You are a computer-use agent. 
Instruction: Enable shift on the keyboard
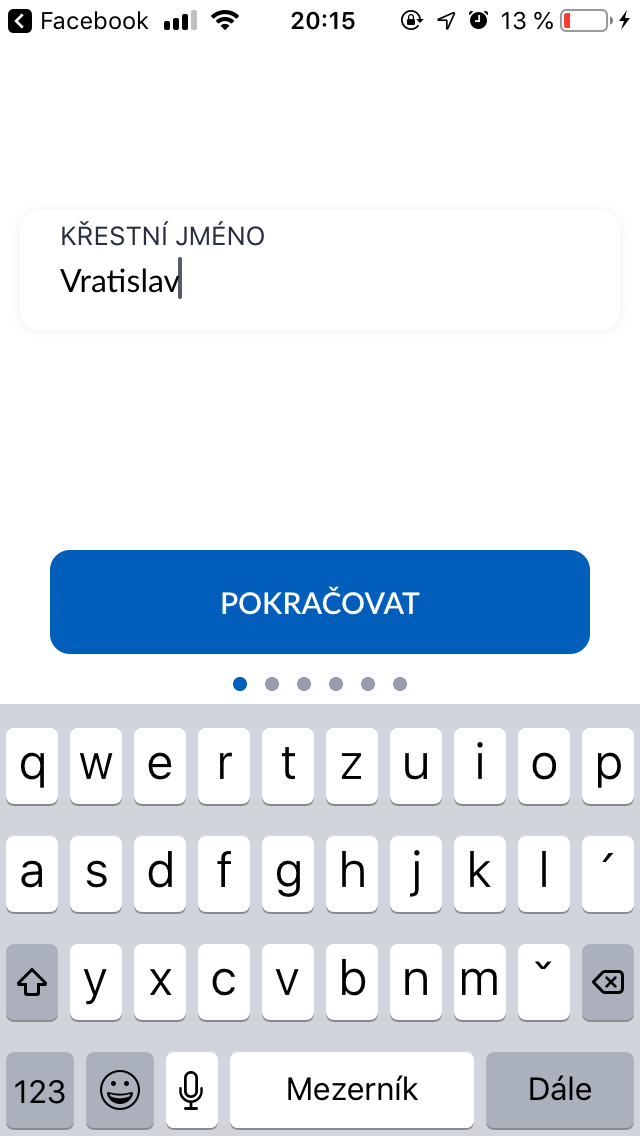tap(32, 982)
